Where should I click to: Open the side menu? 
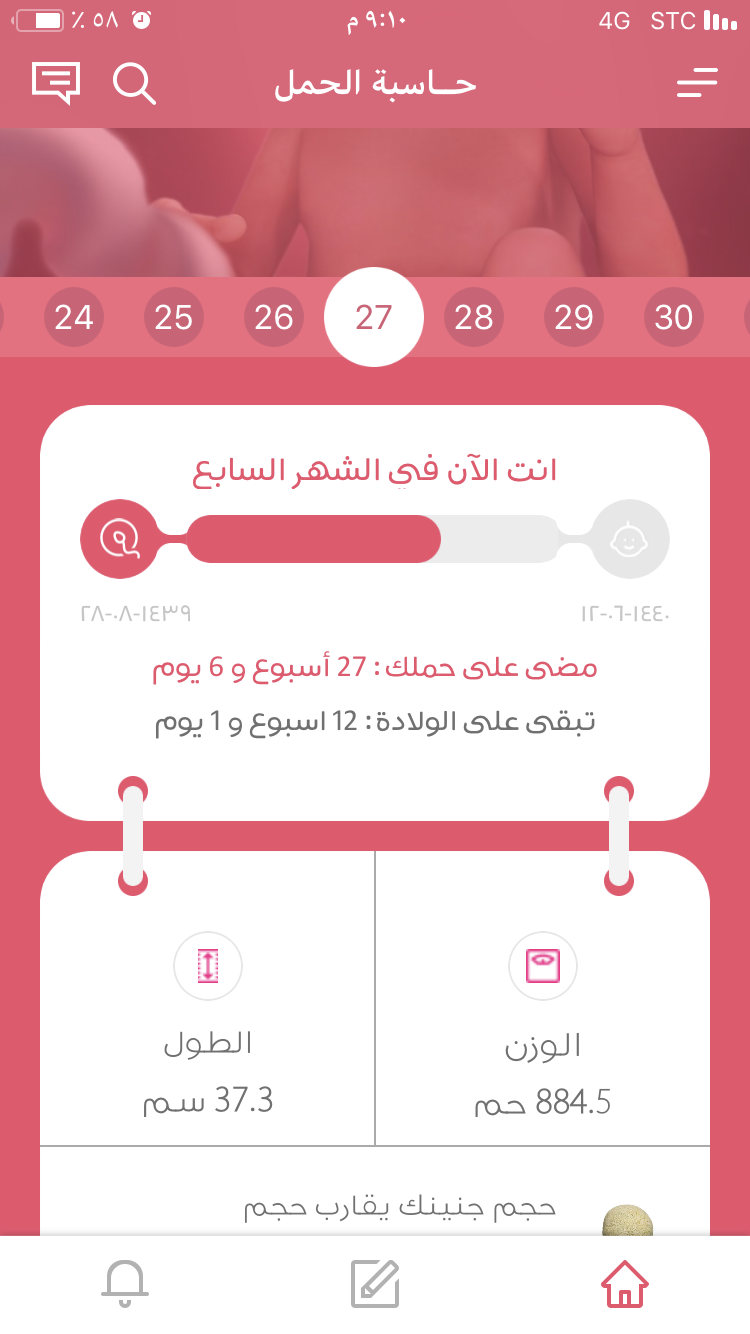[x=697, y=83]
